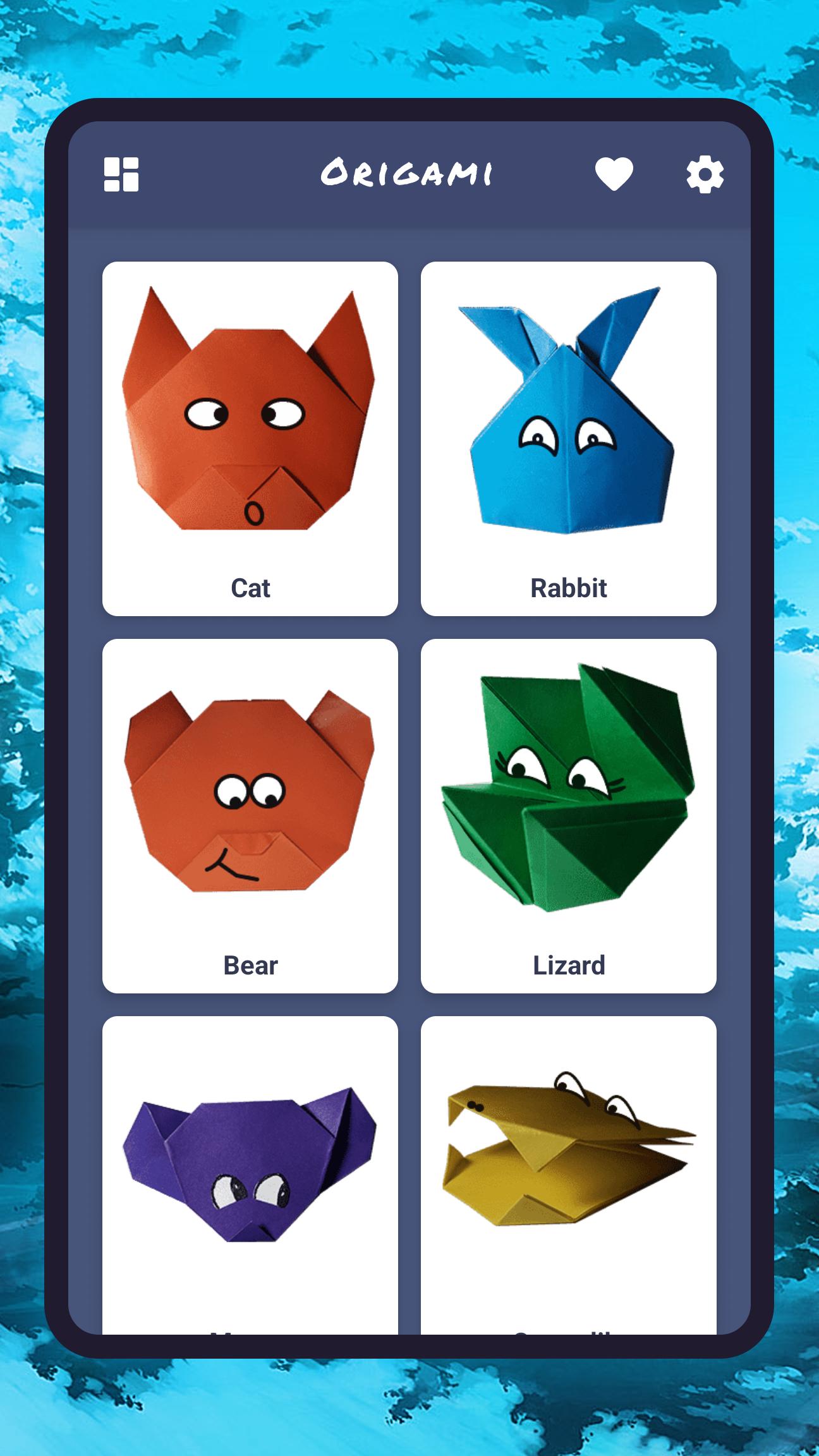Open the yellow crocodile origami card
This screenshot has width=819, height=1456.
[569, 1175]
